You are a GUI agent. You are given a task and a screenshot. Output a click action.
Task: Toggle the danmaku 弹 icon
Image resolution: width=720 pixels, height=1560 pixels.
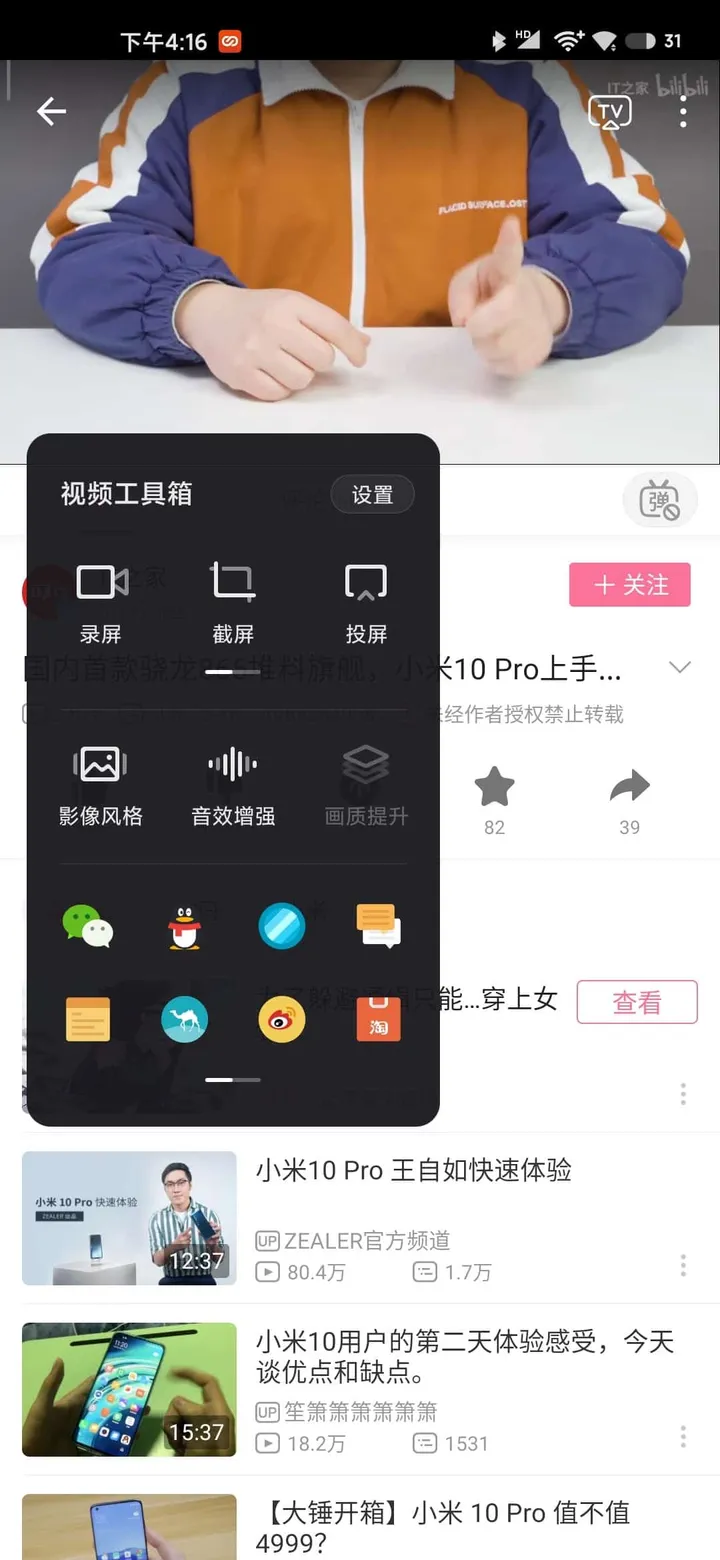(659, 500)
